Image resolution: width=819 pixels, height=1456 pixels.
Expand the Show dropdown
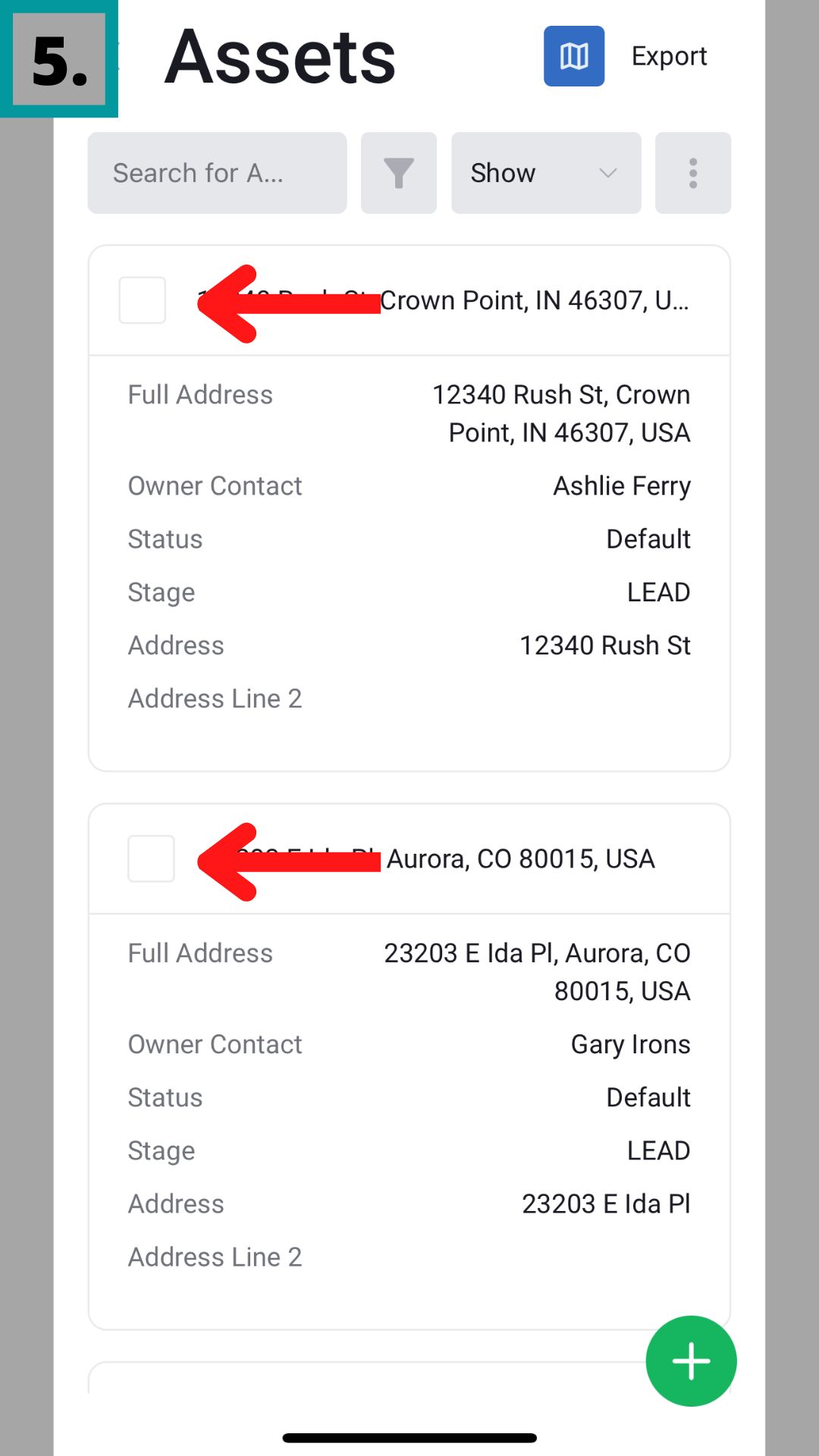pyautogui.click(x=546, y=173)
